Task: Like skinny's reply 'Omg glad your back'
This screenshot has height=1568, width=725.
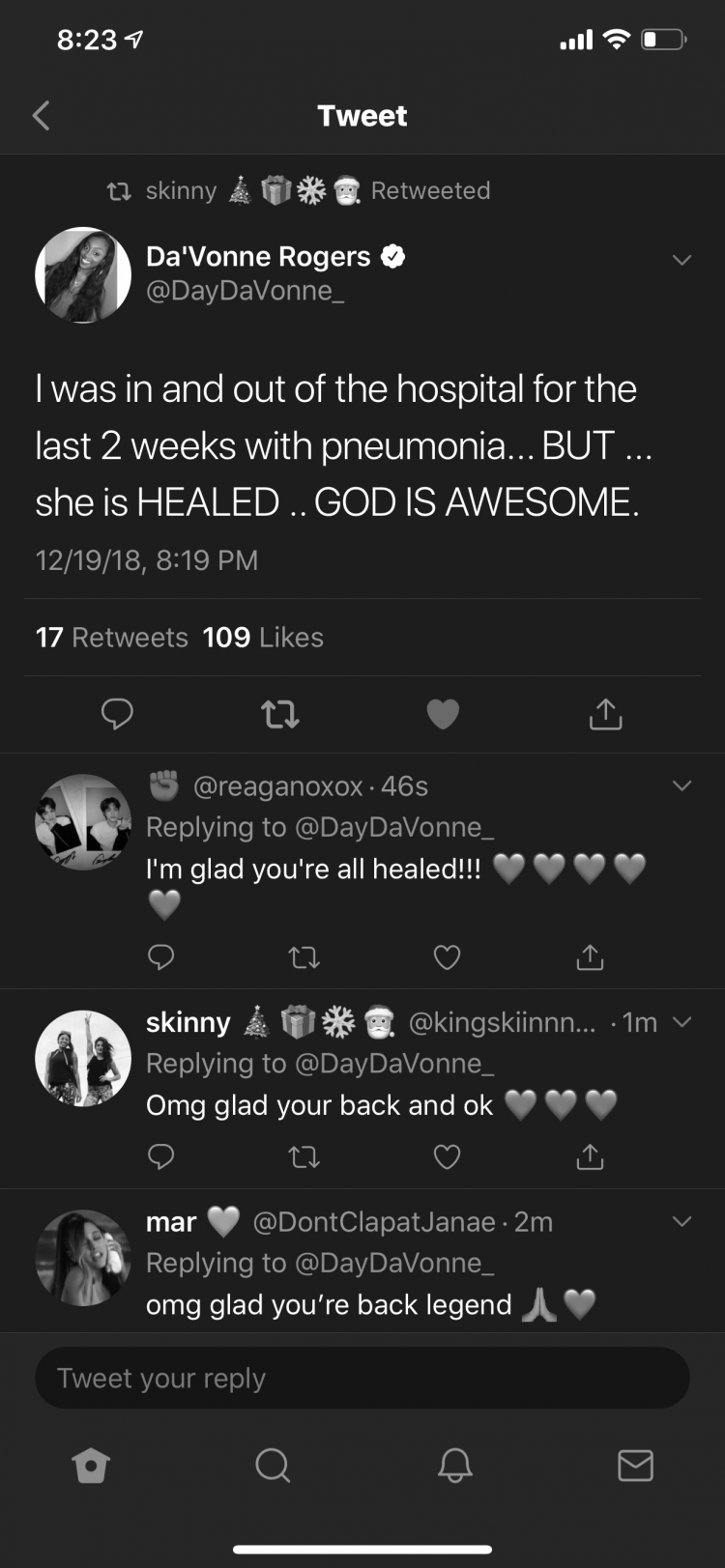Action: point(447,1156)
